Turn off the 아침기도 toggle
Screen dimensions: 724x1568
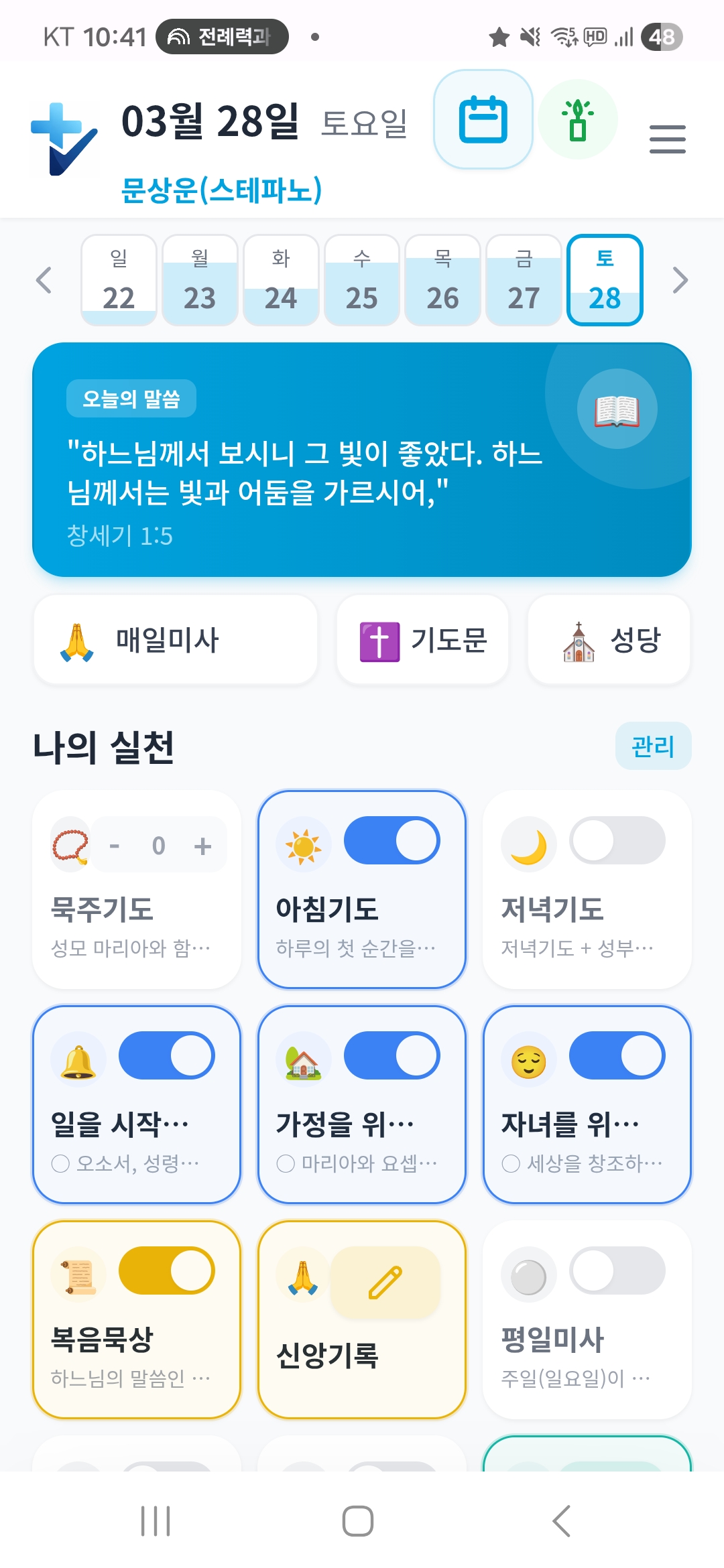point(391,840)
